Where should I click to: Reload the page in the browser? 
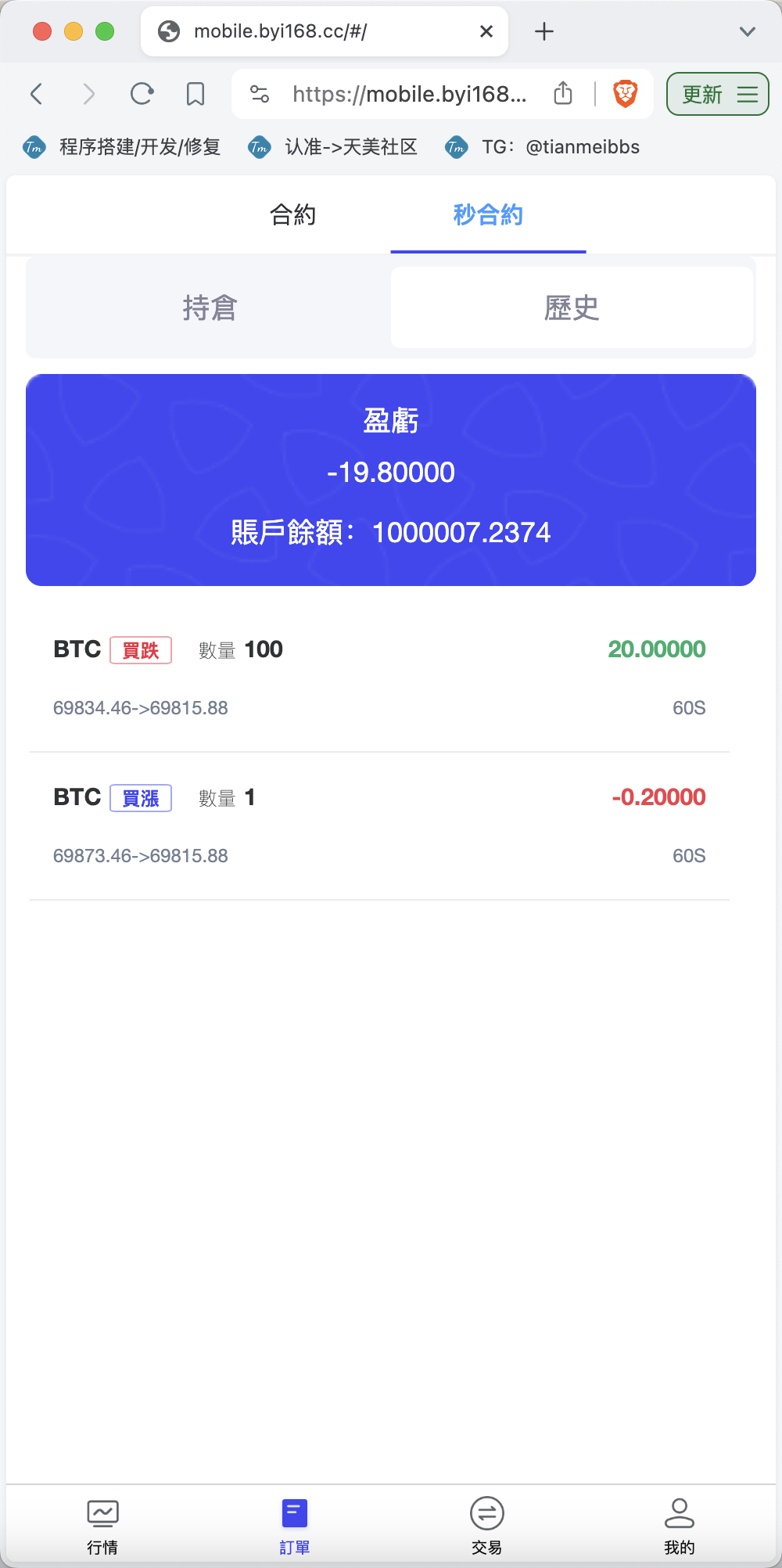coord(142,94)
